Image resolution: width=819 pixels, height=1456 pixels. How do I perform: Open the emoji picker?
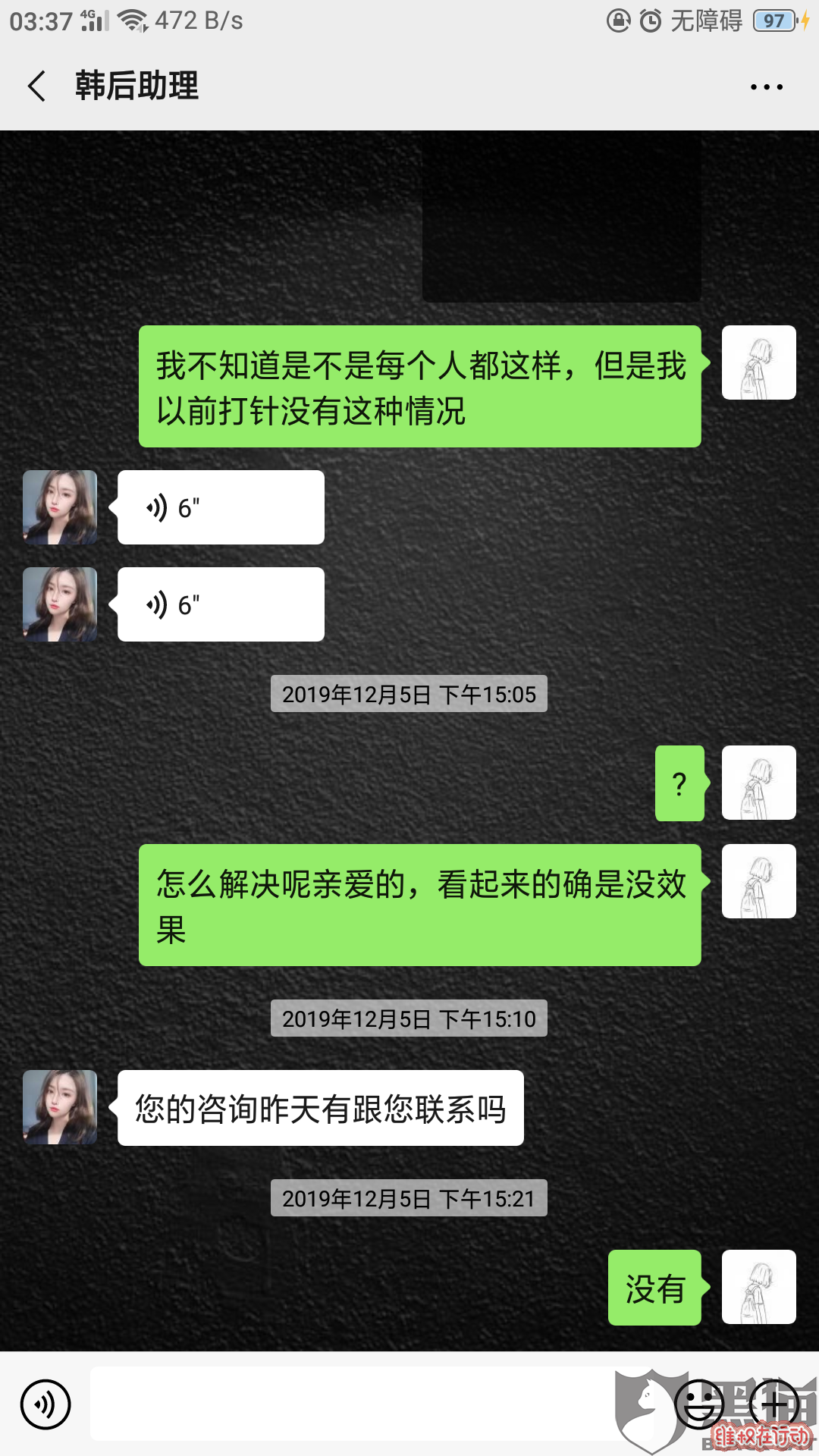(698, 1404)
